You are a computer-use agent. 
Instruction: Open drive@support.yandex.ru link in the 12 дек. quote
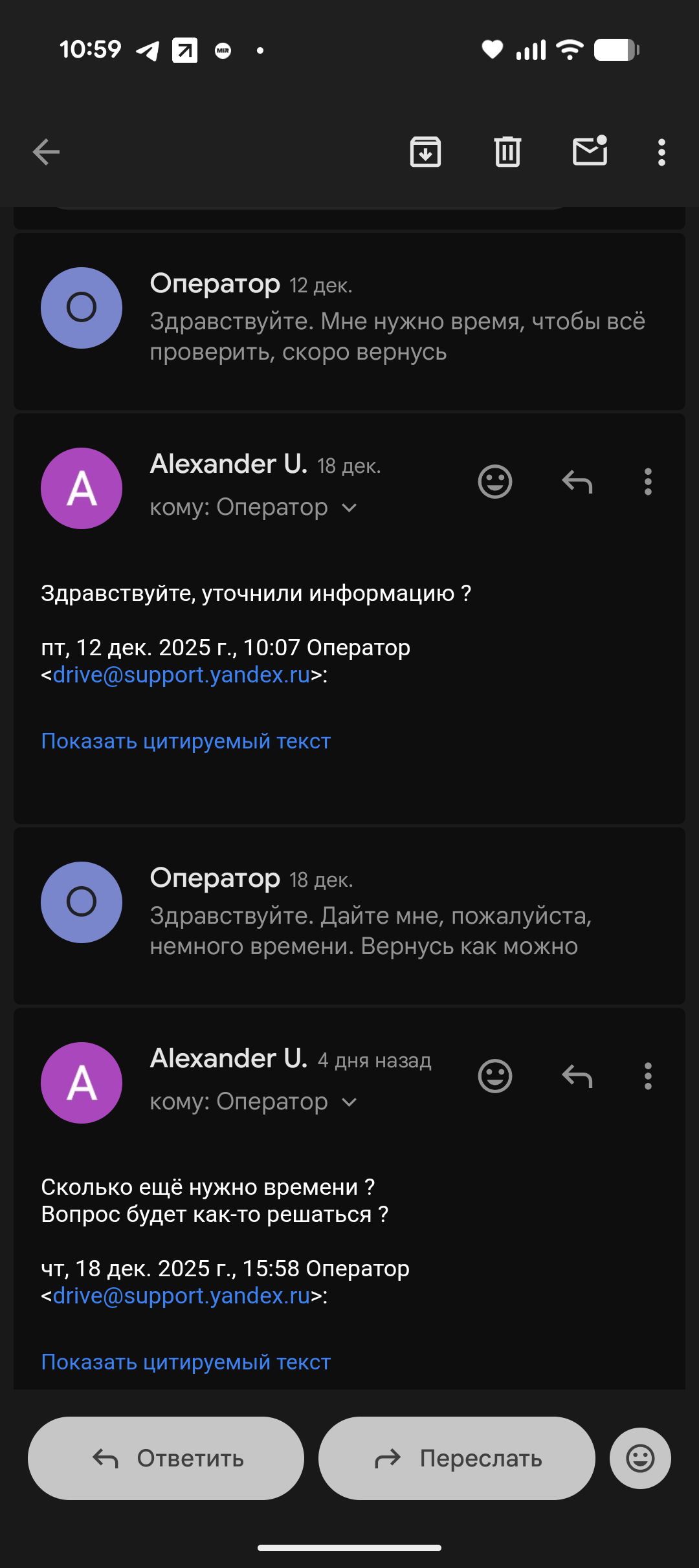pos(181,675)
